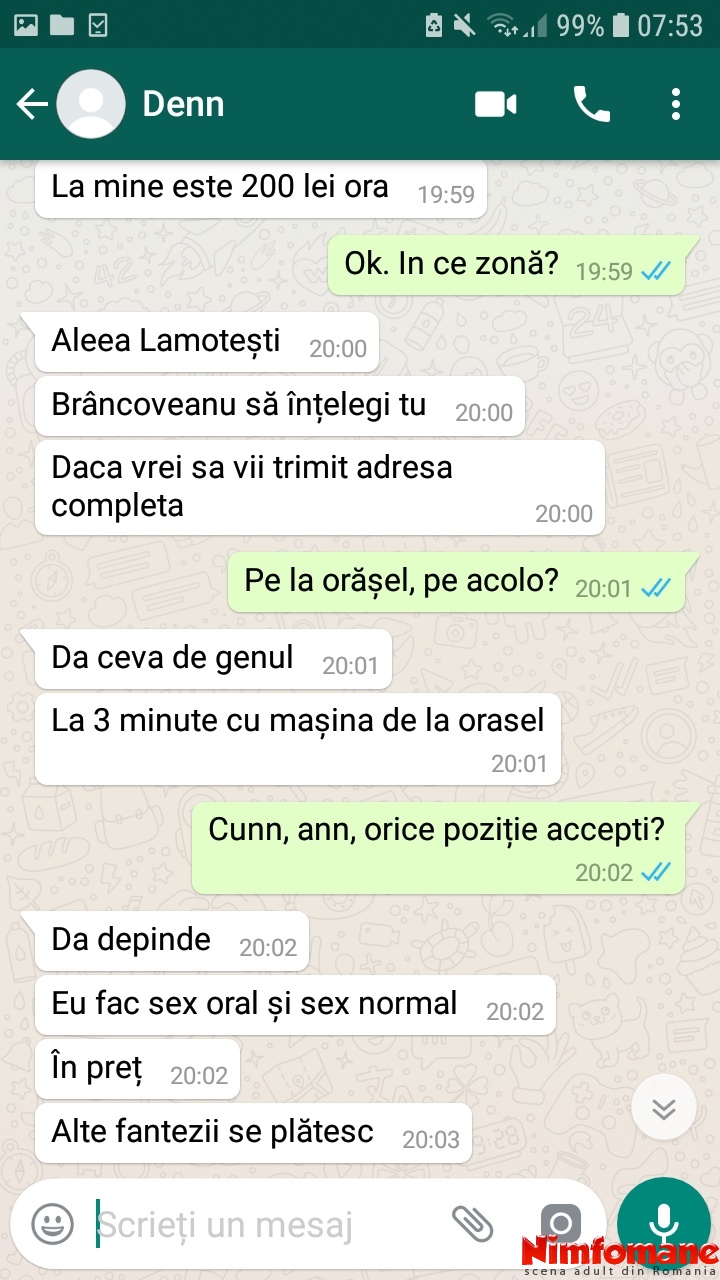Tap the microphone to record voice message

point(663,1223)
